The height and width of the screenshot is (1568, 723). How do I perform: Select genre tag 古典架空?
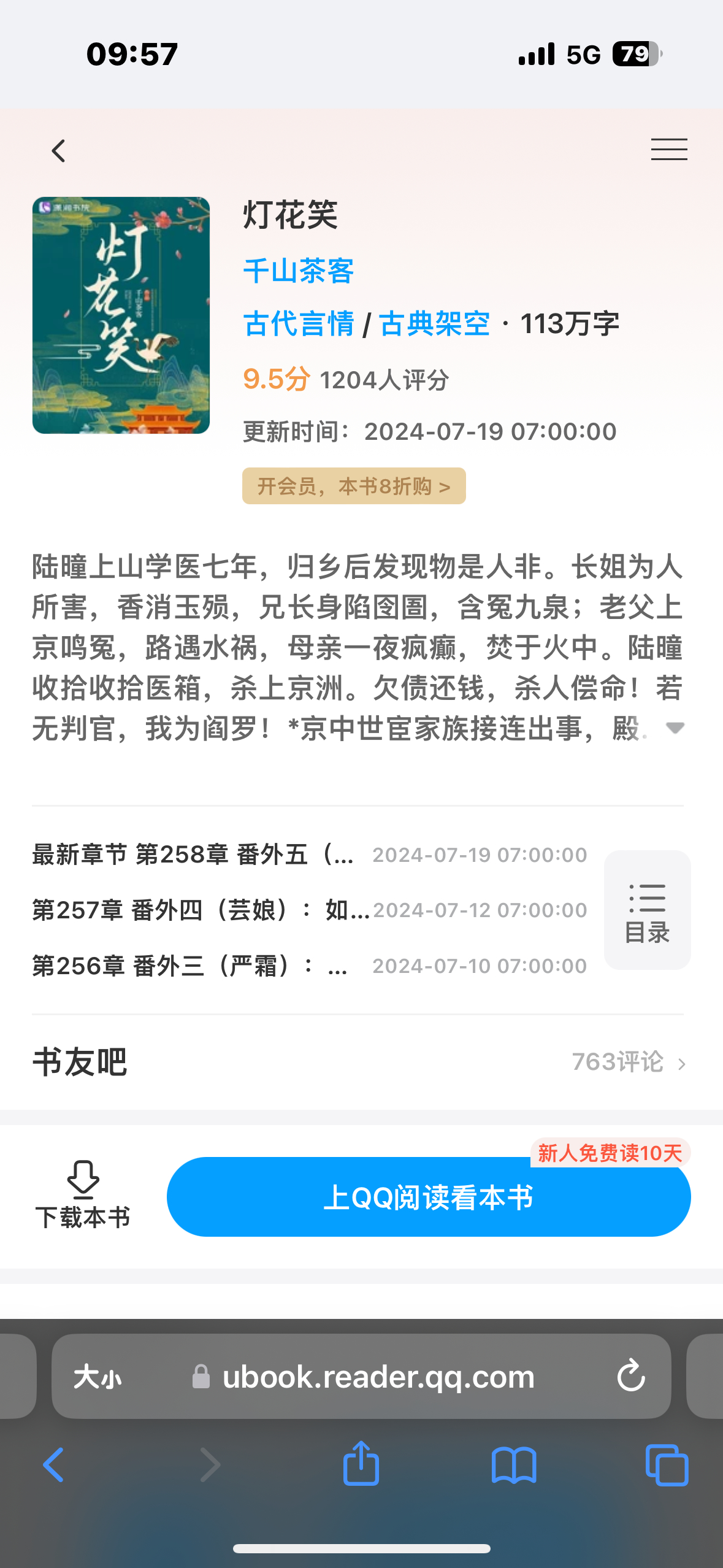434,321
